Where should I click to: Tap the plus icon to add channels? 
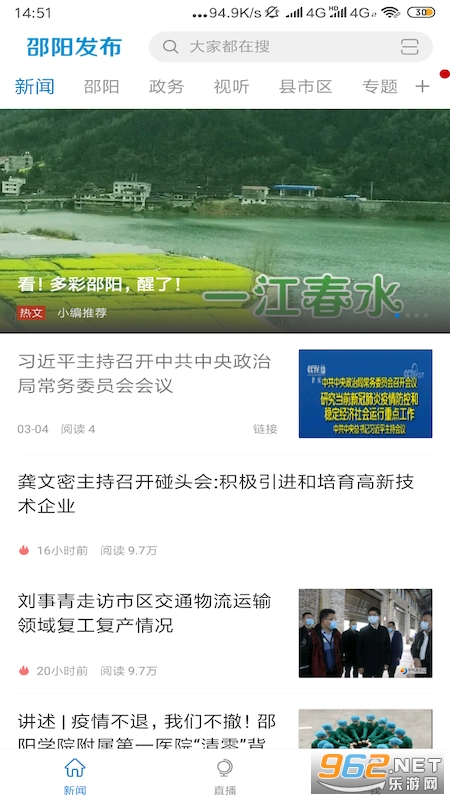tap(422, 87)
